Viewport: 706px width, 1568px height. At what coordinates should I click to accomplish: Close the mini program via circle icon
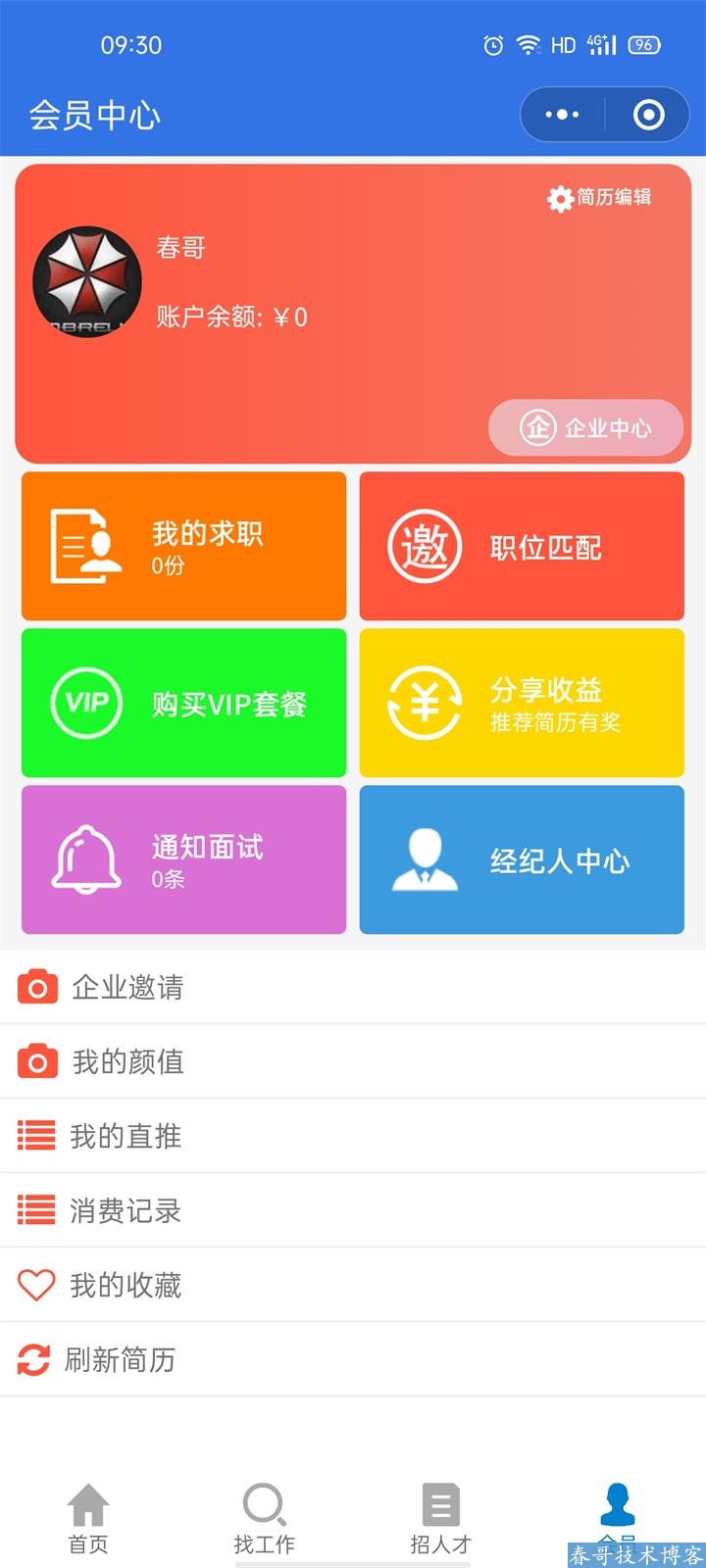(648, 115)
